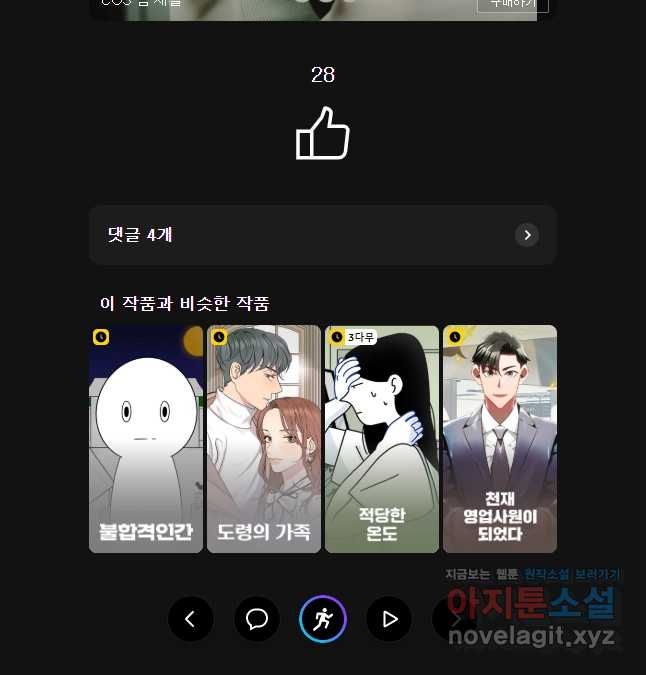Tap the play triangle button

pos(389,620)
